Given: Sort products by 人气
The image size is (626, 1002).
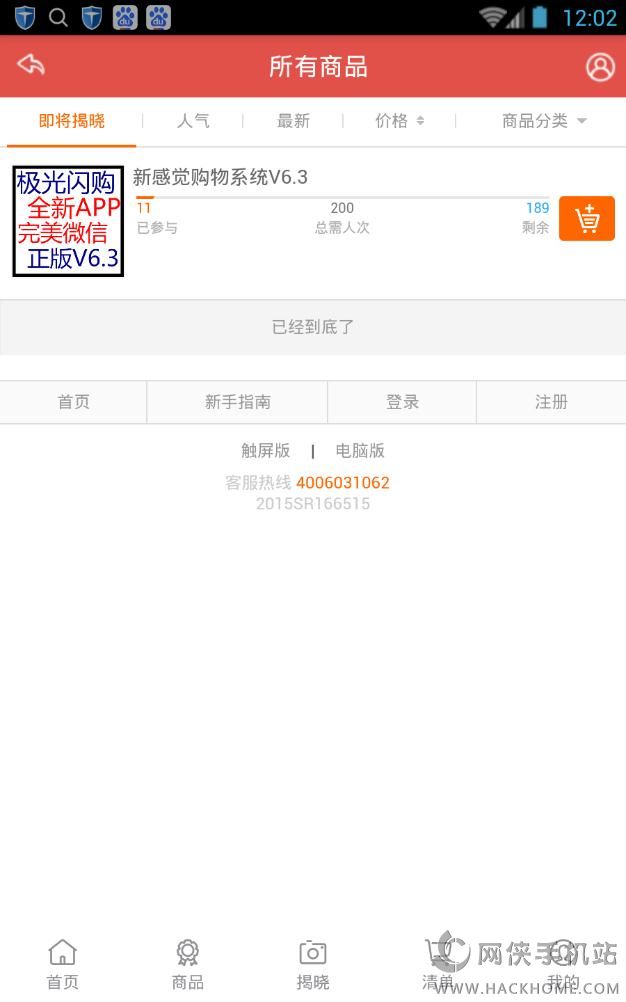Looking at the screenshot, I should 193,121.
